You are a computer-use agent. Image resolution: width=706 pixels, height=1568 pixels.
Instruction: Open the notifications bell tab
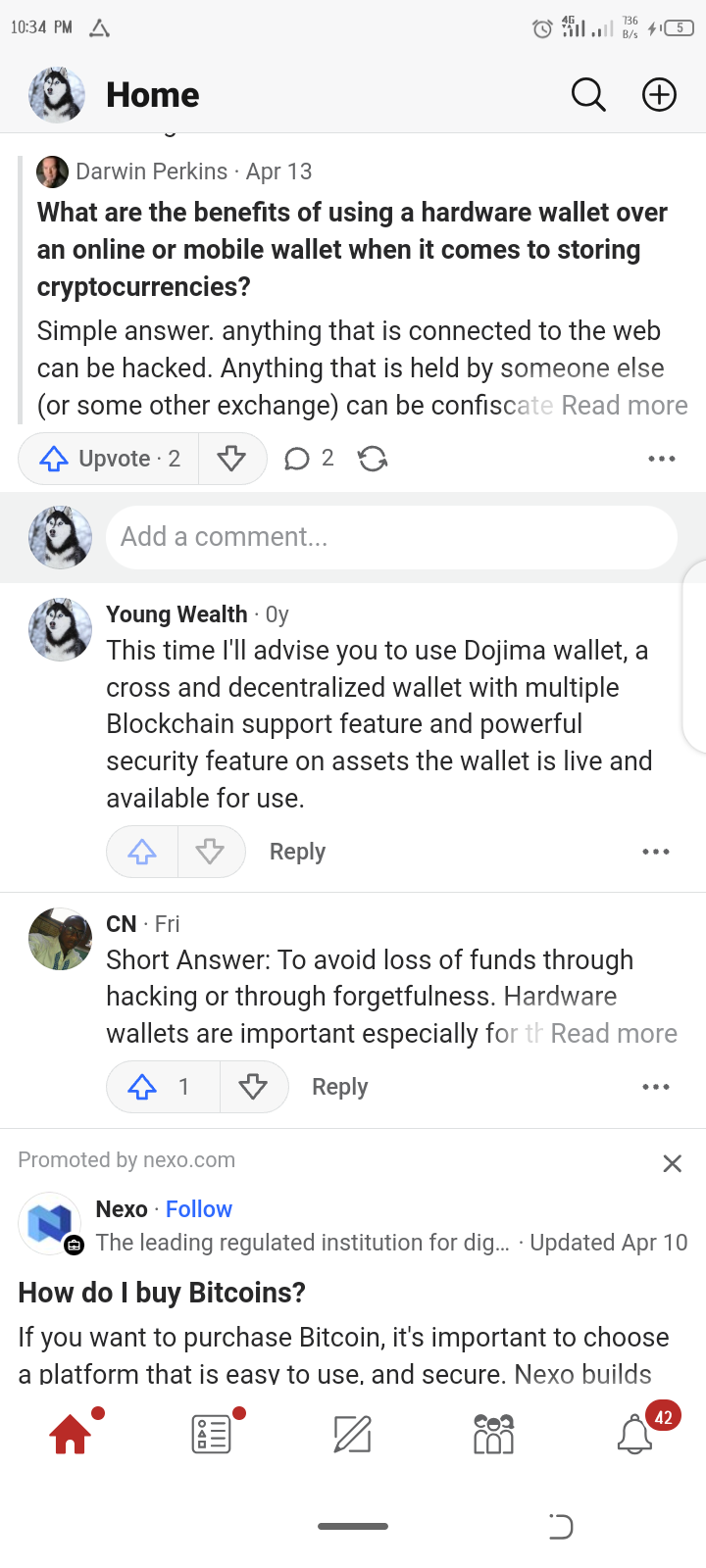pos(635,1435)
